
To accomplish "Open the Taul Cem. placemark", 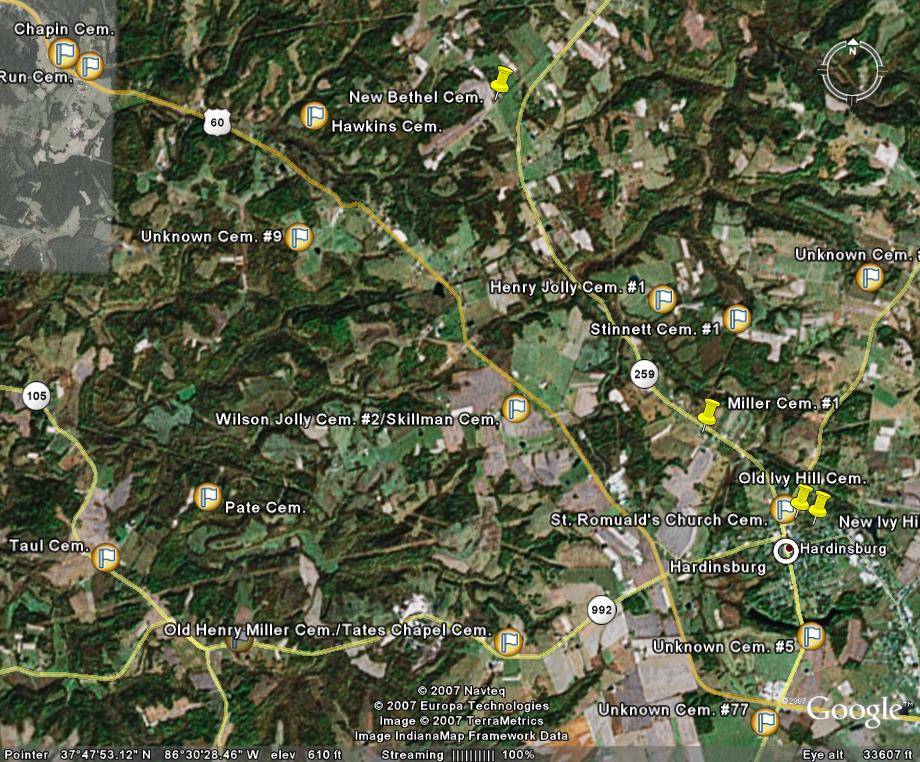I will (105, 556).
